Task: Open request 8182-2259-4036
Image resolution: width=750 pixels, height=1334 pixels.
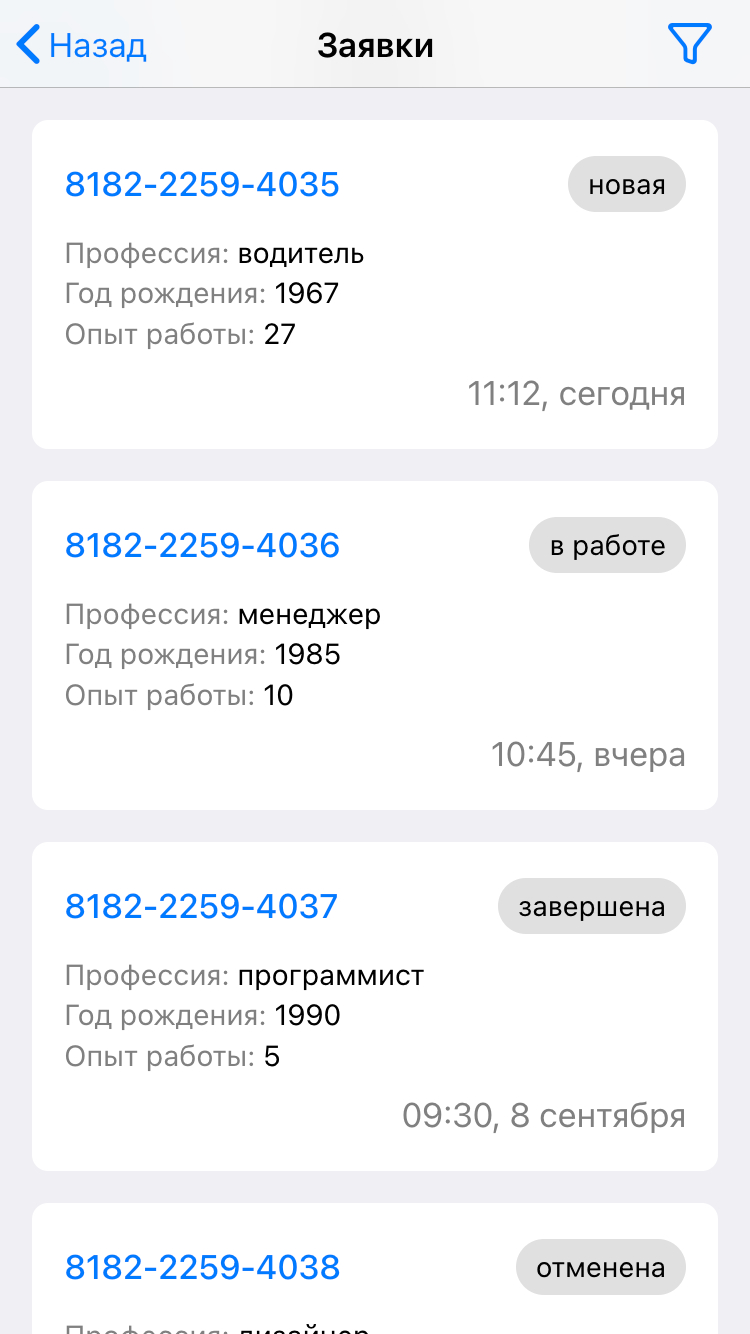Action: click(x=203, y=545)
